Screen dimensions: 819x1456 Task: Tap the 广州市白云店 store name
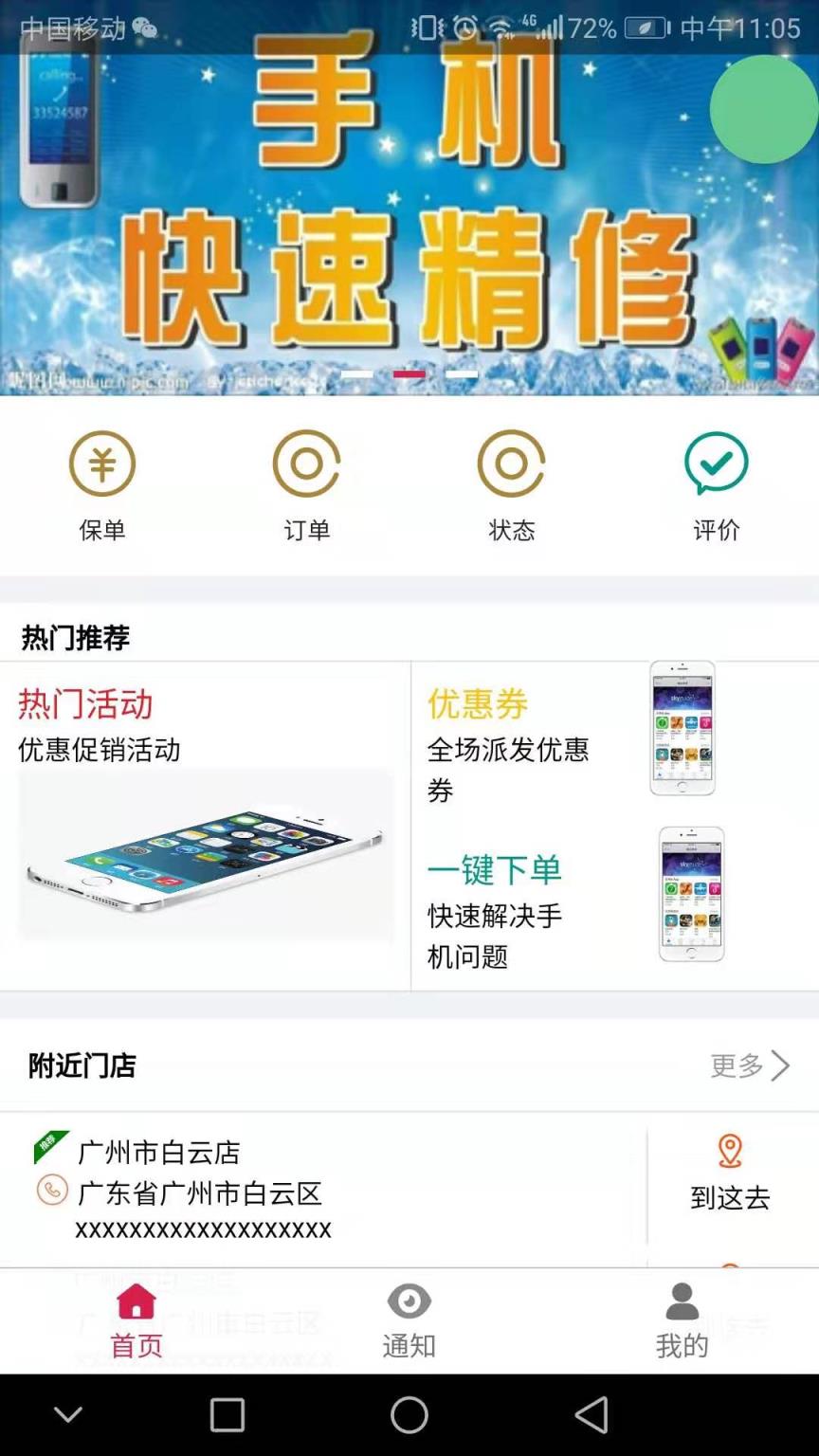159,1153
